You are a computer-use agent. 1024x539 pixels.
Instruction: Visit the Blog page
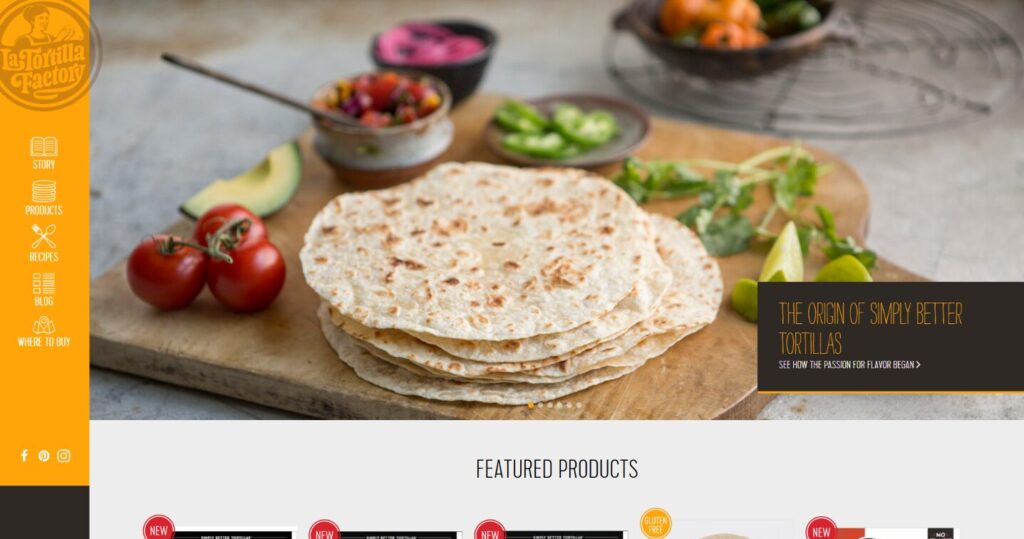(x=44, y=289)
